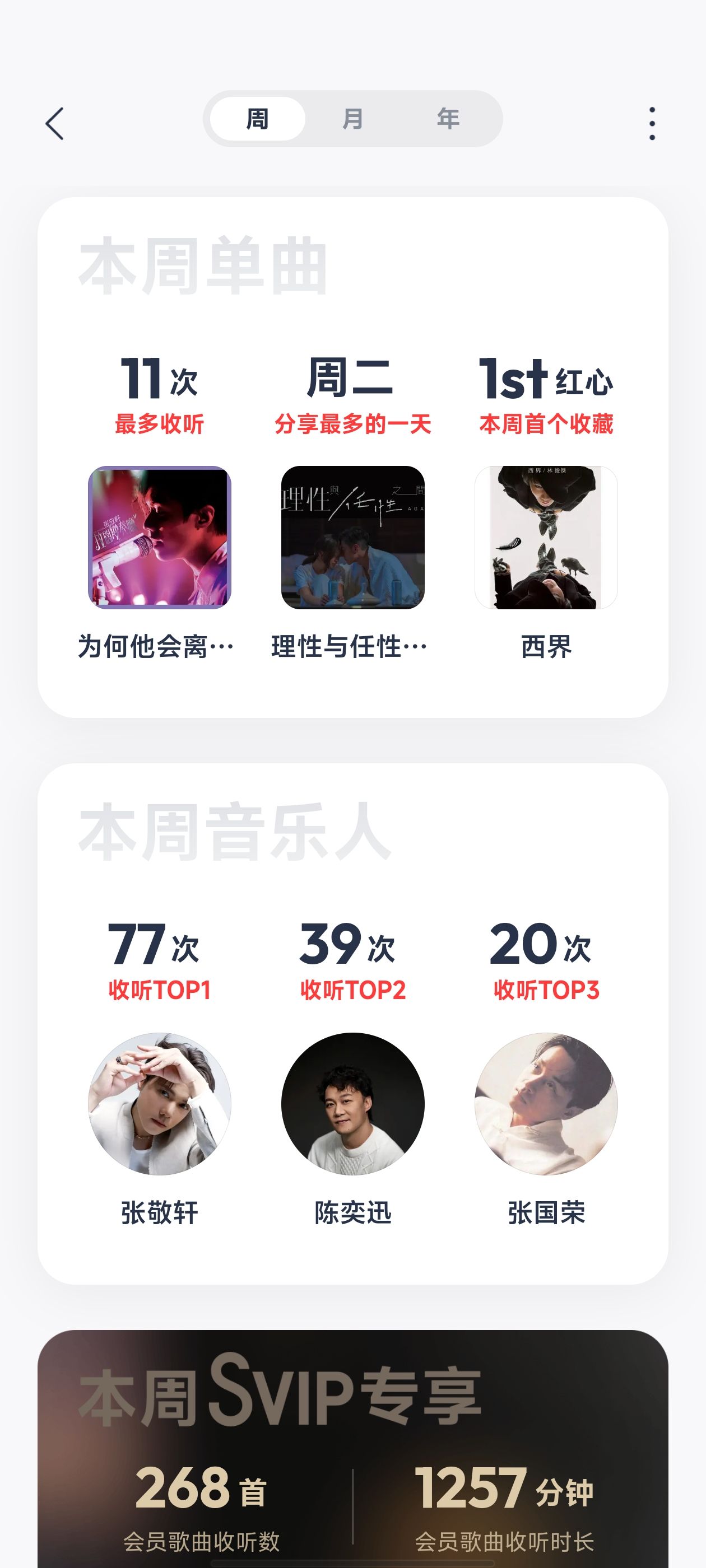Open the song 理性与任性…

tap(352, 538)
